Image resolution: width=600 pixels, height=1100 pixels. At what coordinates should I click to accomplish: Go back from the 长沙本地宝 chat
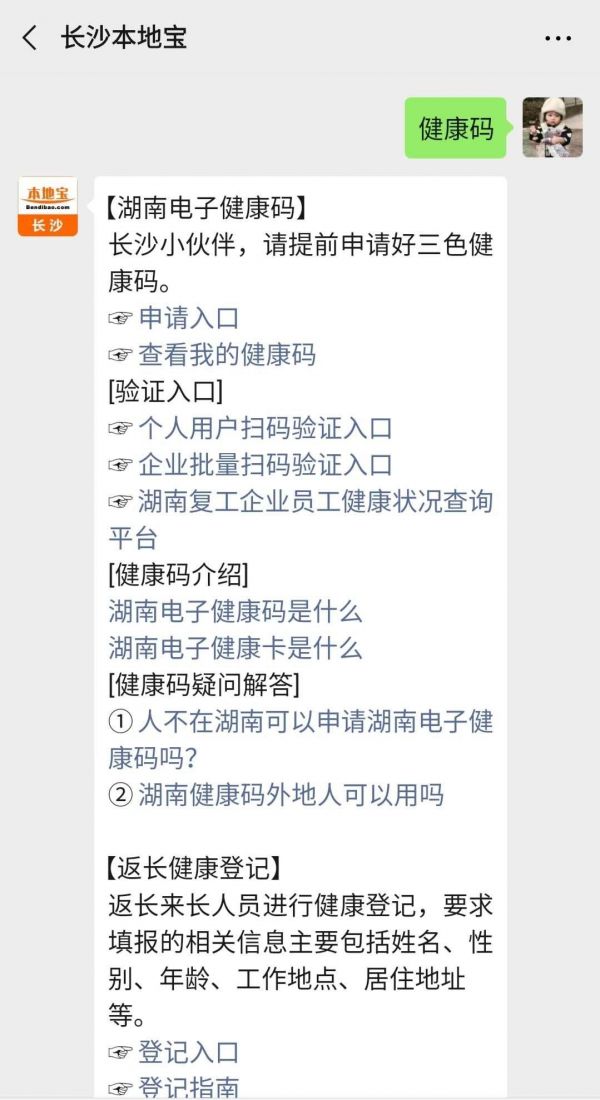(x=30, y=38)
